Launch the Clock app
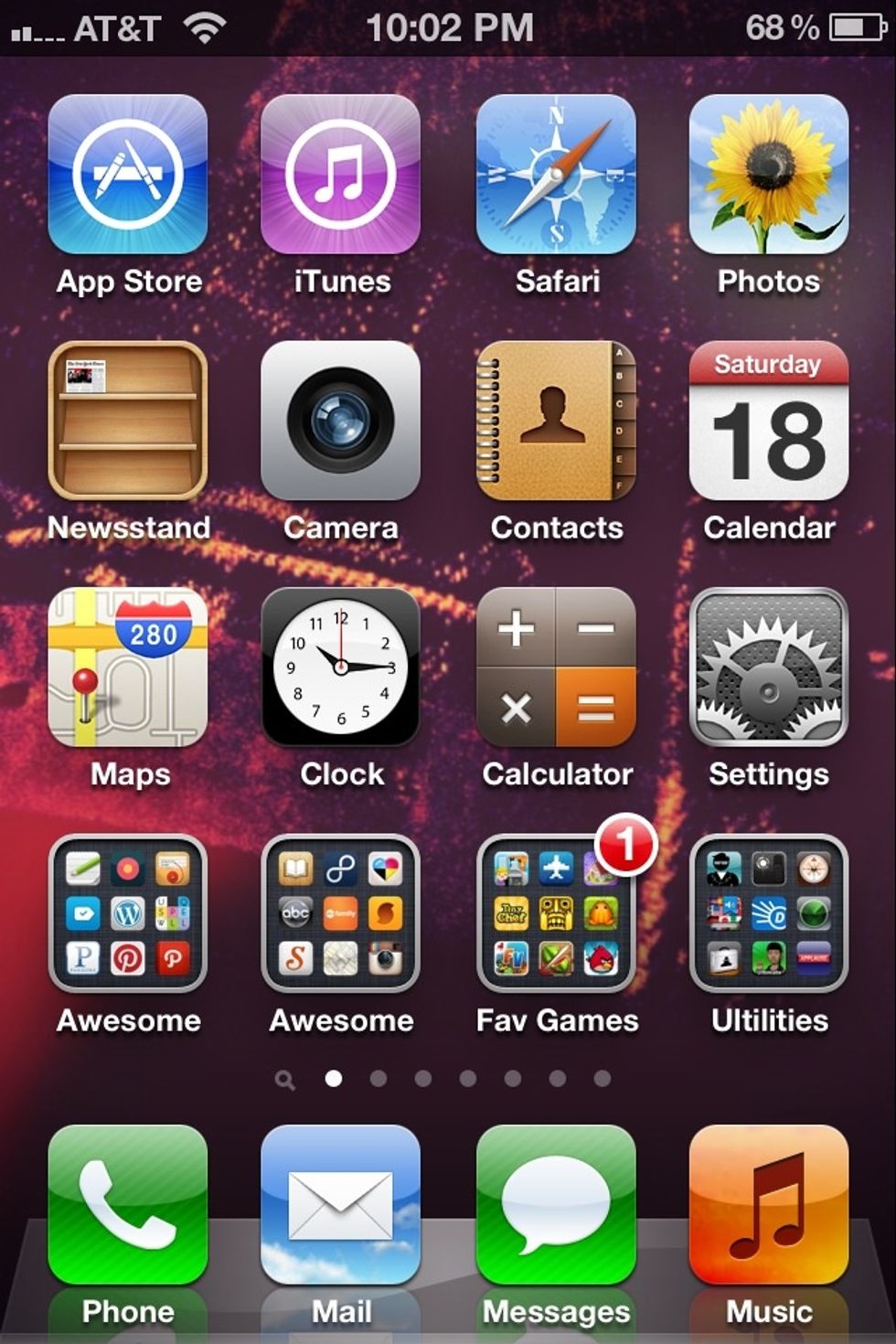The height and width of the screenshot is (1344, 896). (x=341, y=669)
